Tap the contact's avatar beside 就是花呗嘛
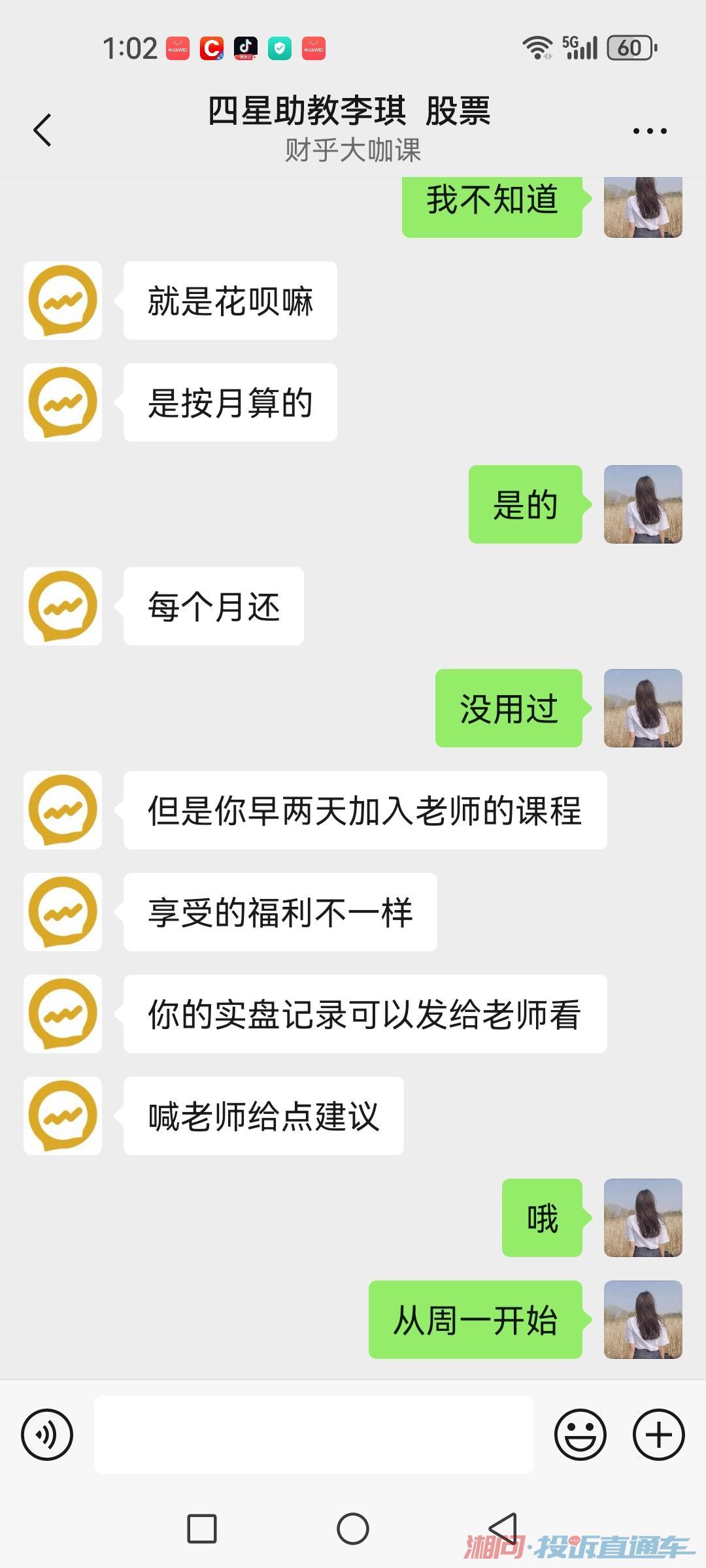The image size is (706, 1568). coord(63,301)
